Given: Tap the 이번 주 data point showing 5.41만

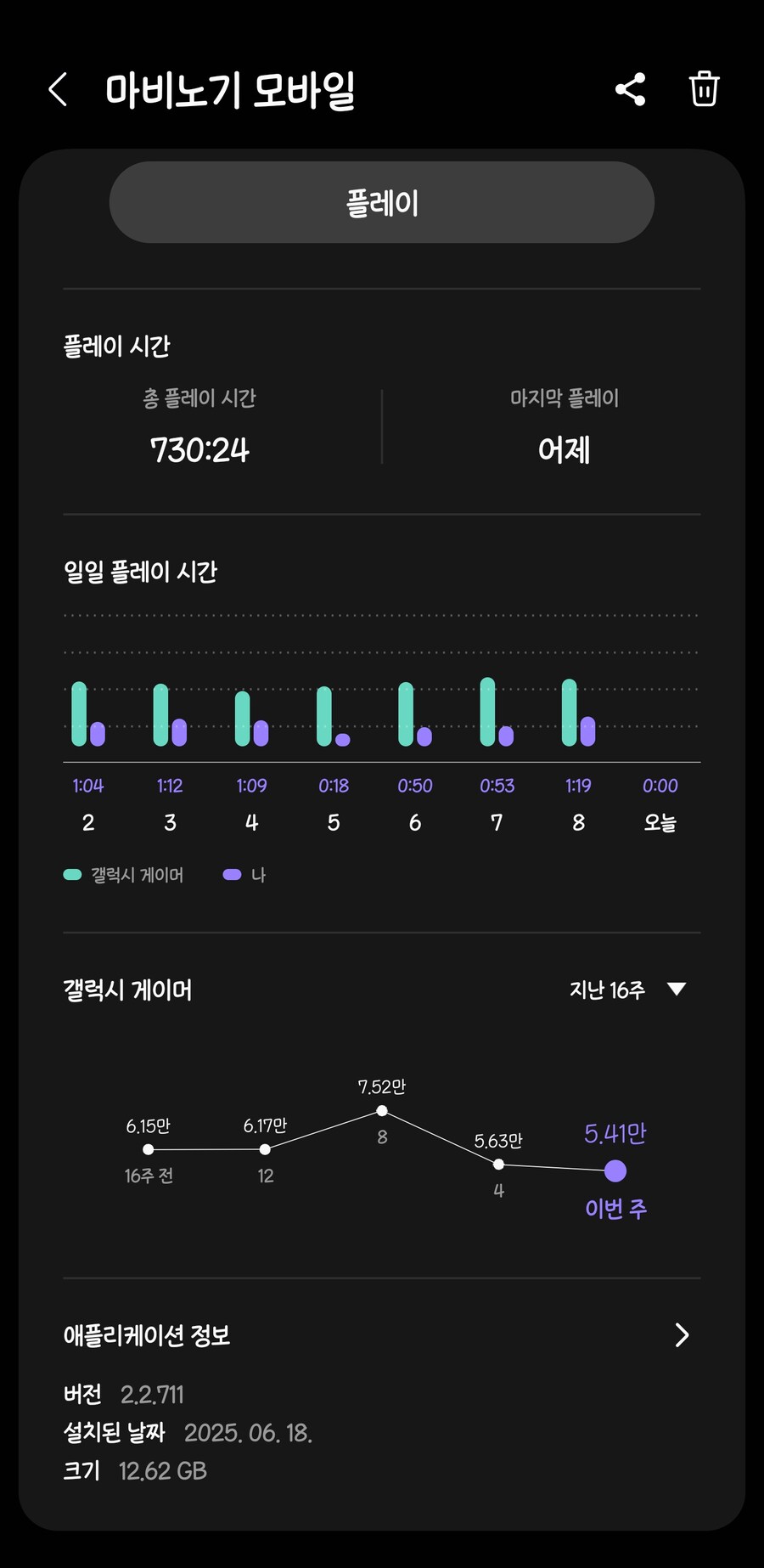Looking at the screenshot, I should pyautogui.click(x=615, y=1171).
